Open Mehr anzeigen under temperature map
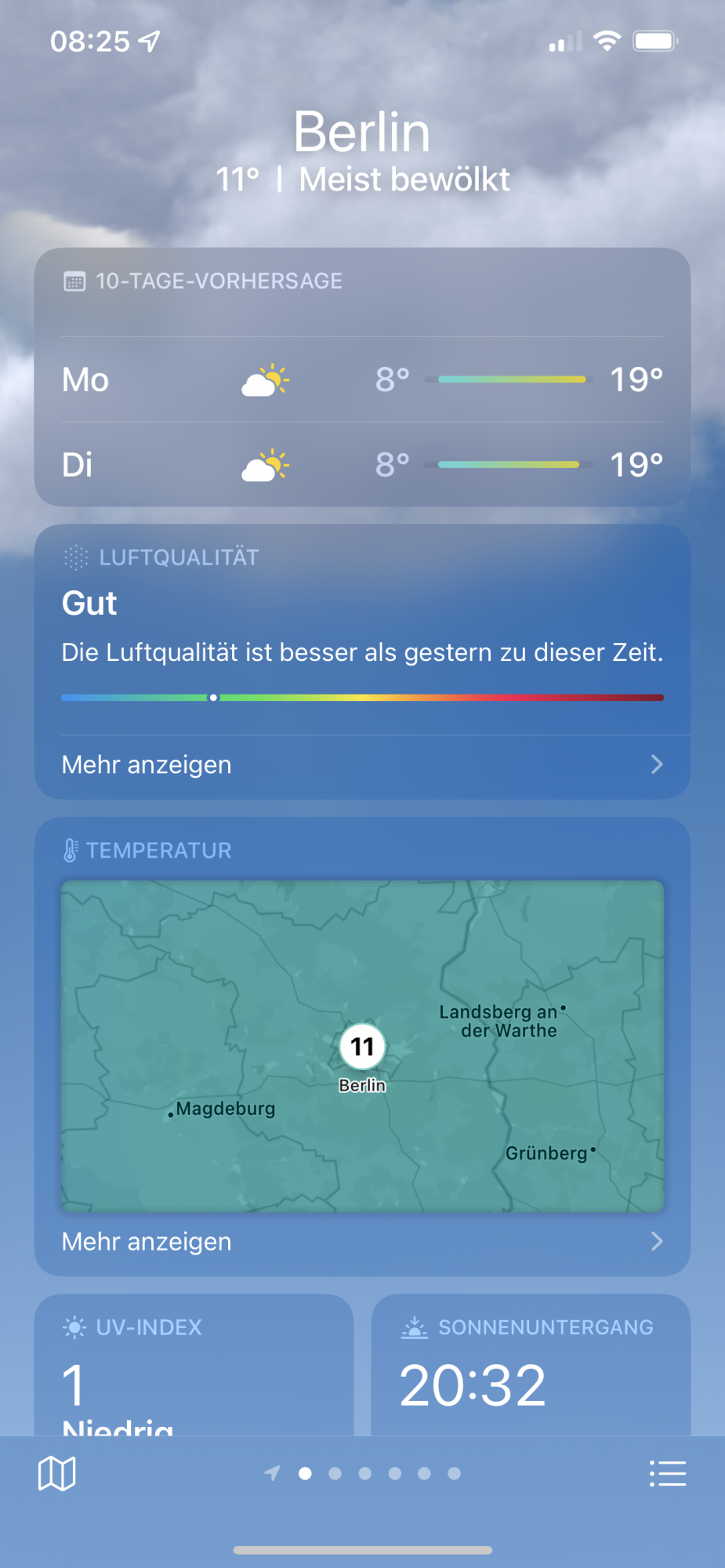Viewport: 725px width, 1568px height. coord(362,1242)
